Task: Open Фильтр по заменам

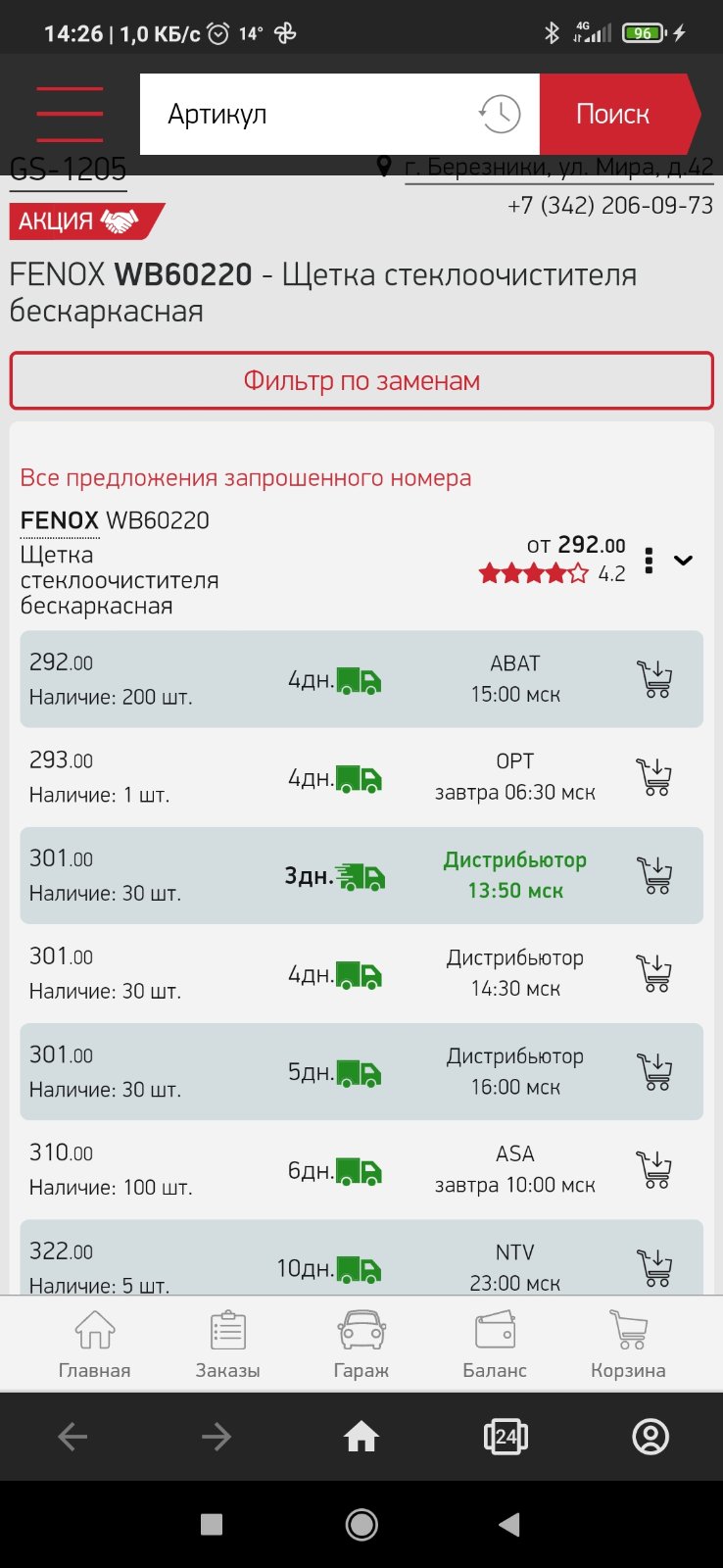Action: [x=361, y=380]
